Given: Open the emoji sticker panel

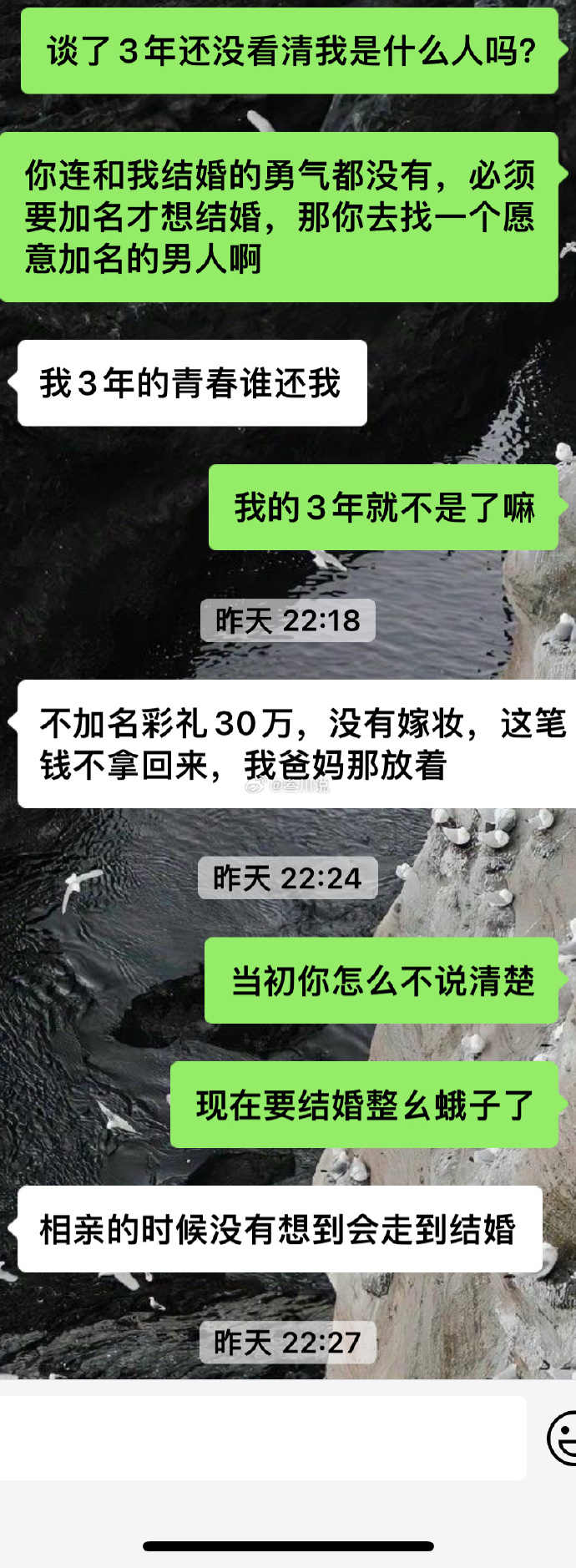Looking at the screenshot, I should pos(563,1438).
